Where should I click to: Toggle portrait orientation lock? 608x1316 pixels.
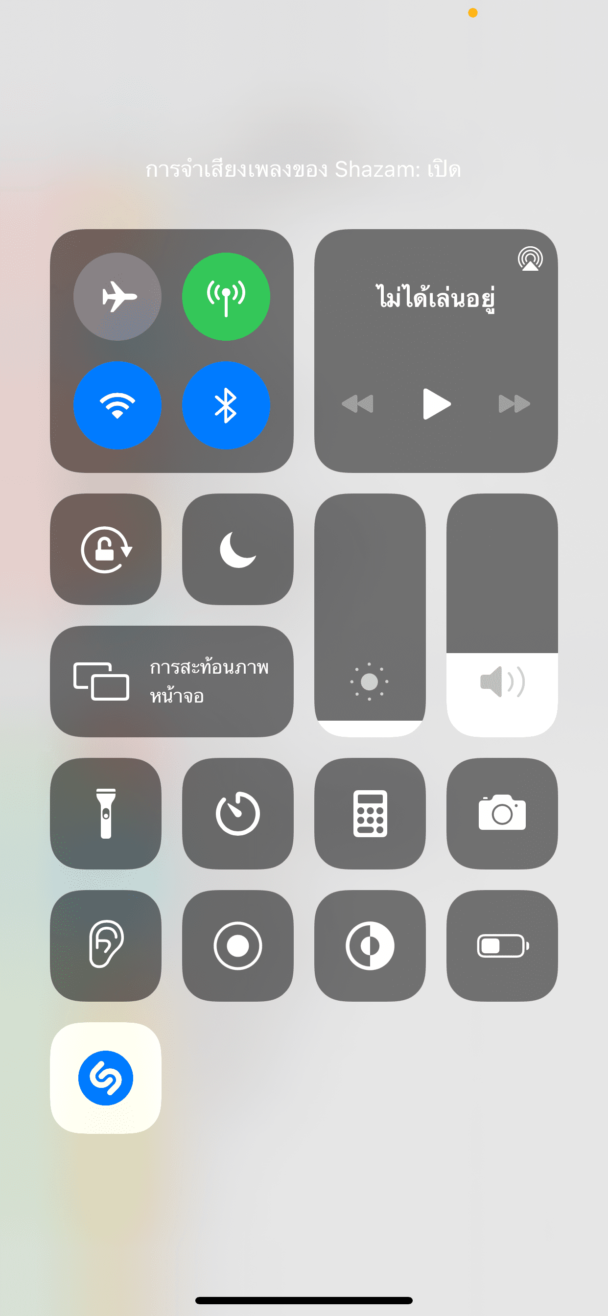(x=106, y=549)
